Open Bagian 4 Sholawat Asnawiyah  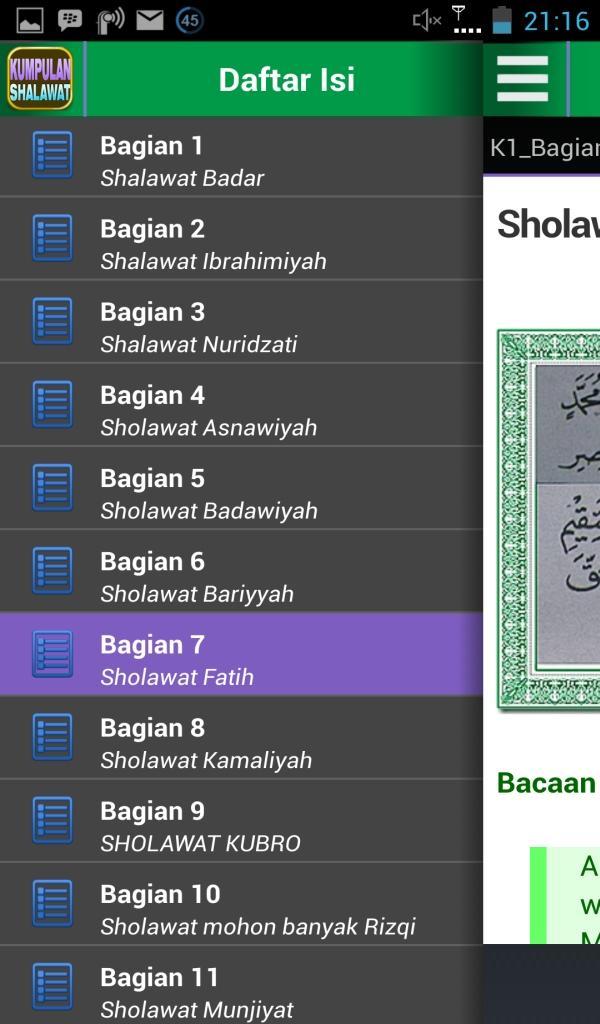(240, 409)
